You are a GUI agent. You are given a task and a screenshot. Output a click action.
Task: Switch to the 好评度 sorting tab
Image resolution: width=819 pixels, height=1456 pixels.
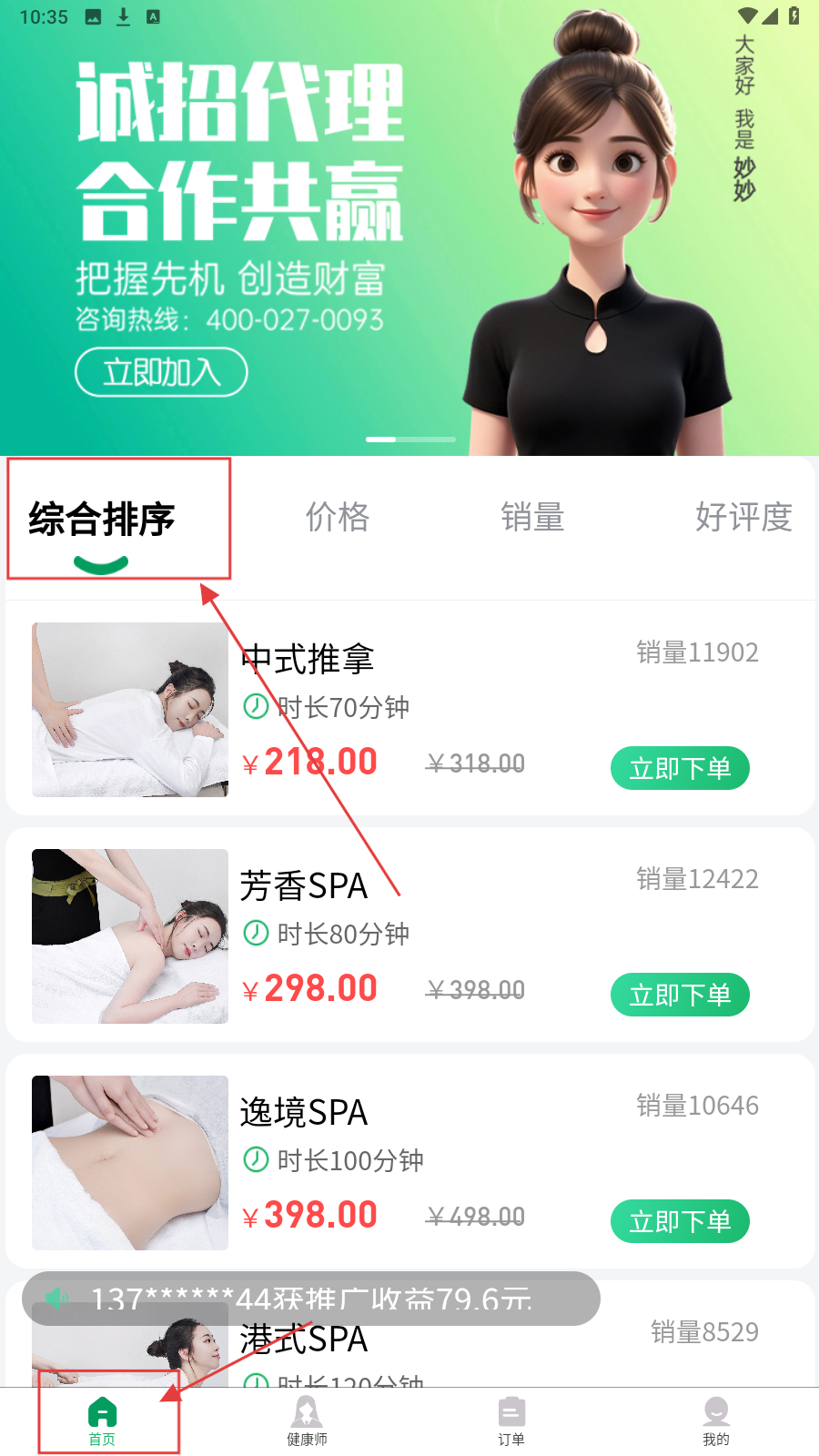743,517
